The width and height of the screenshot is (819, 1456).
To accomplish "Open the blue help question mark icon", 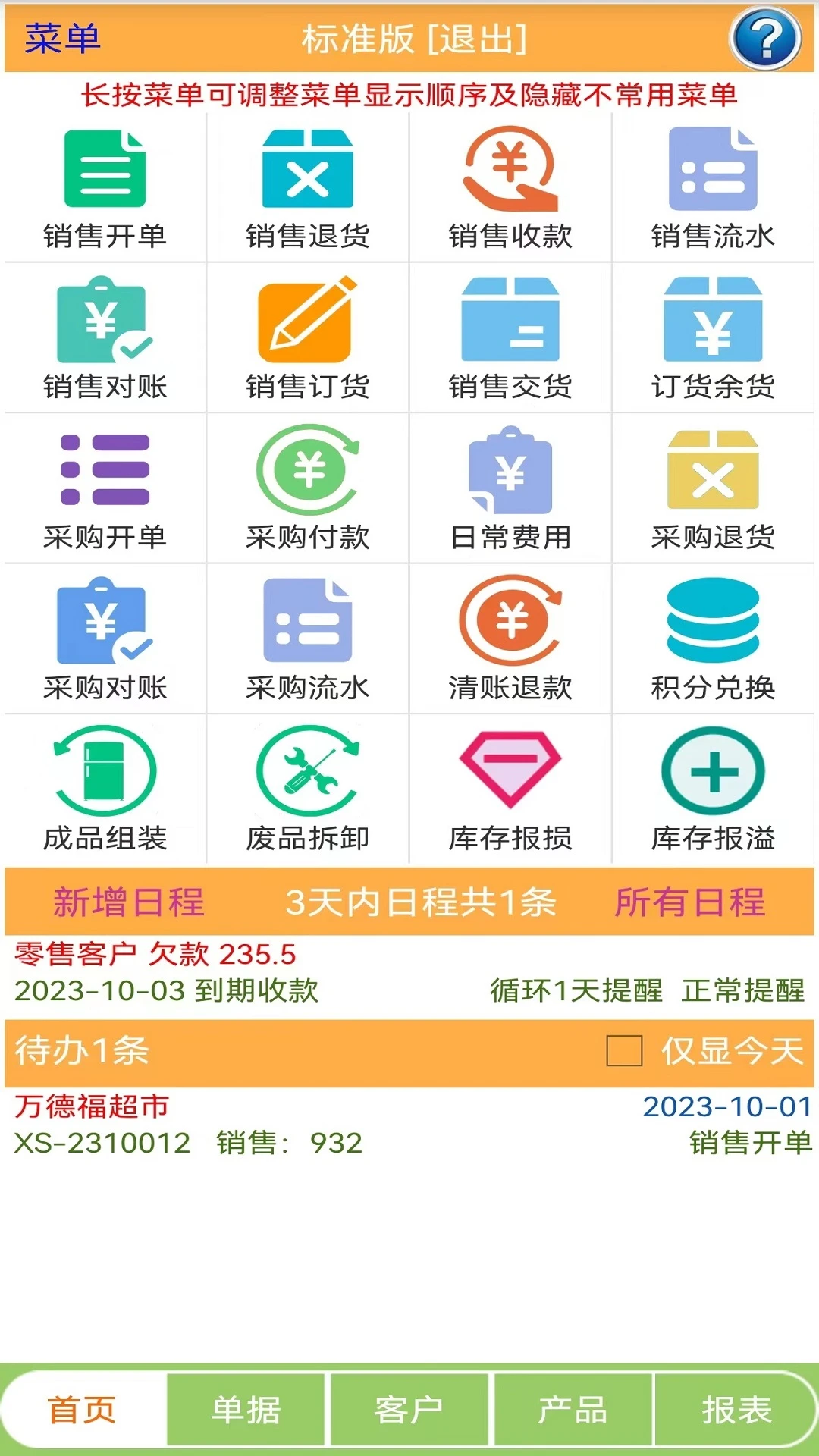I will pos(766,36).
